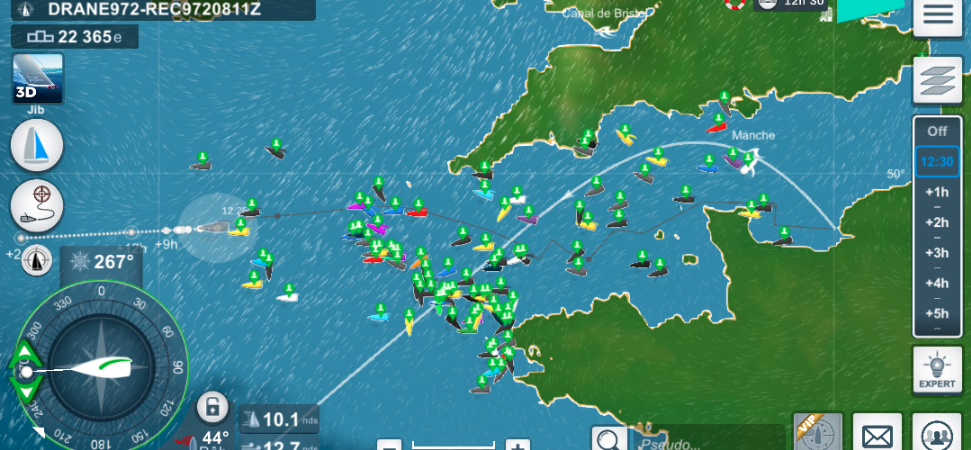Zoom in on the map

pyautogui.click(x=517, y=445)
